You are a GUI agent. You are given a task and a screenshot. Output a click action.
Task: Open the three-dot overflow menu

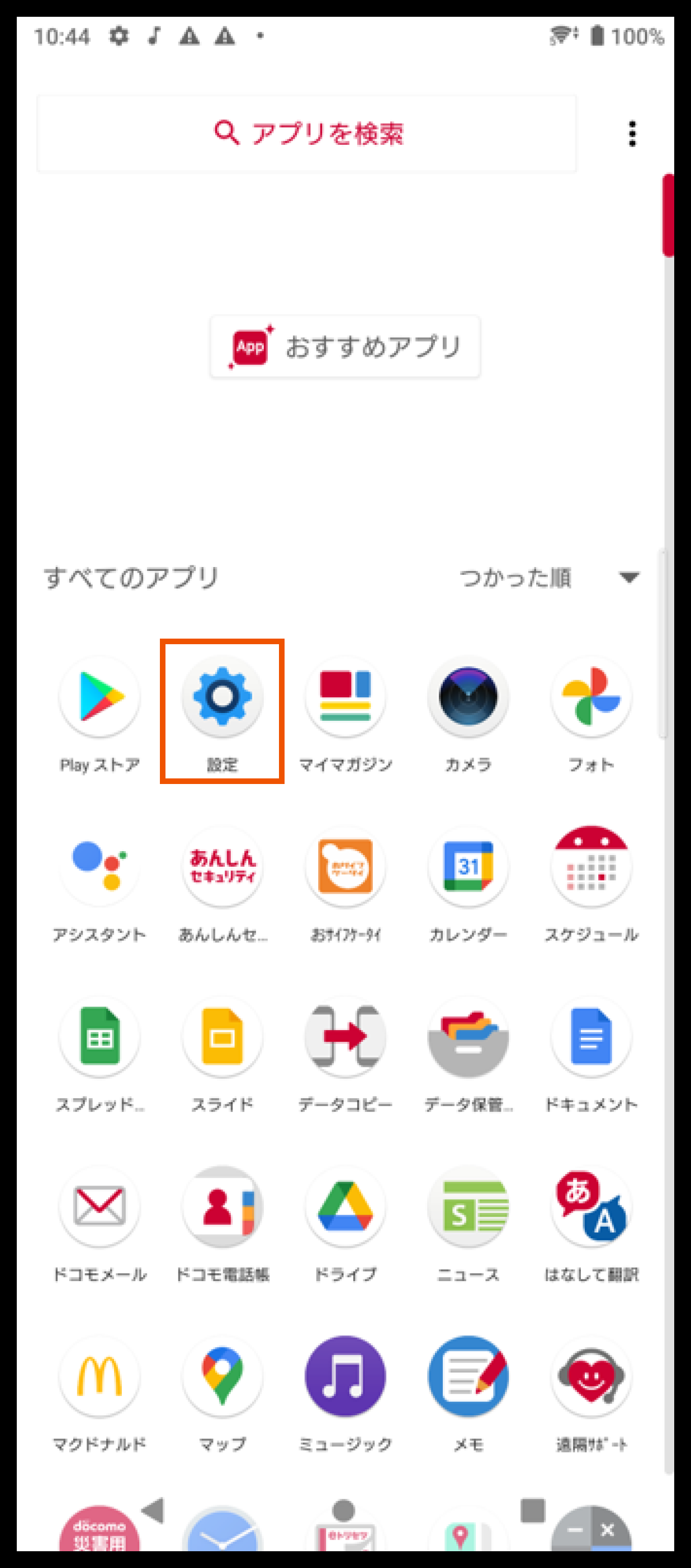[632, 133]
